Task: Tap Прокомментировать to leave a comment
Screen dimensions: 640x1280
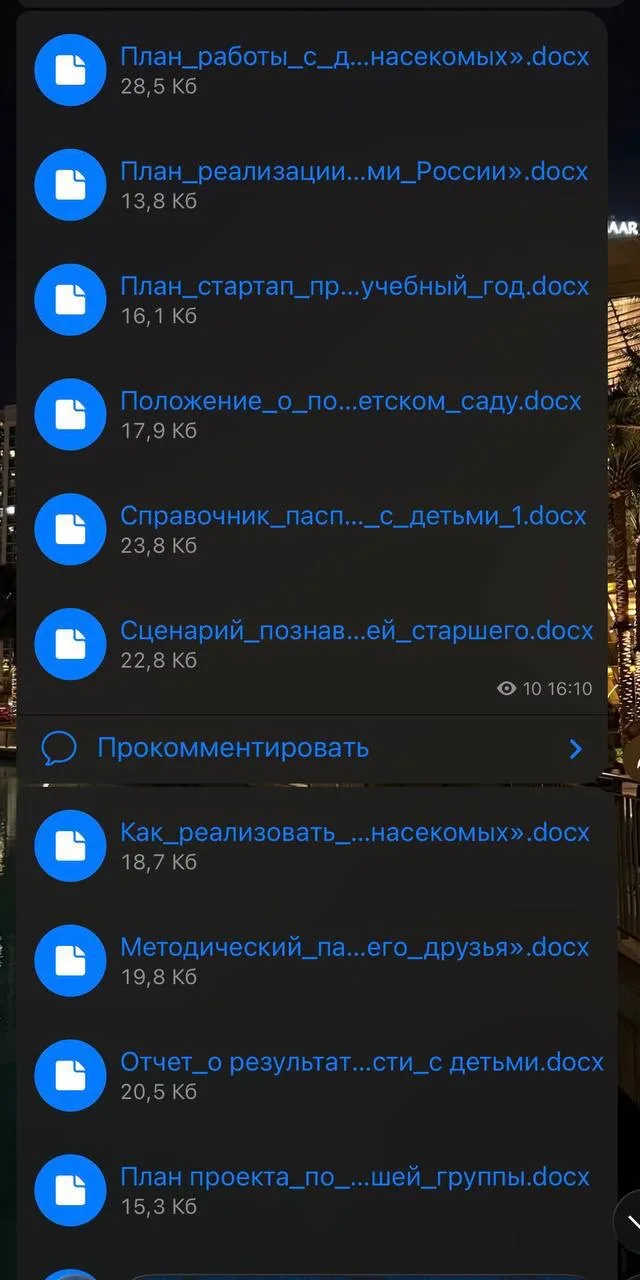Action: coord(232,748)
